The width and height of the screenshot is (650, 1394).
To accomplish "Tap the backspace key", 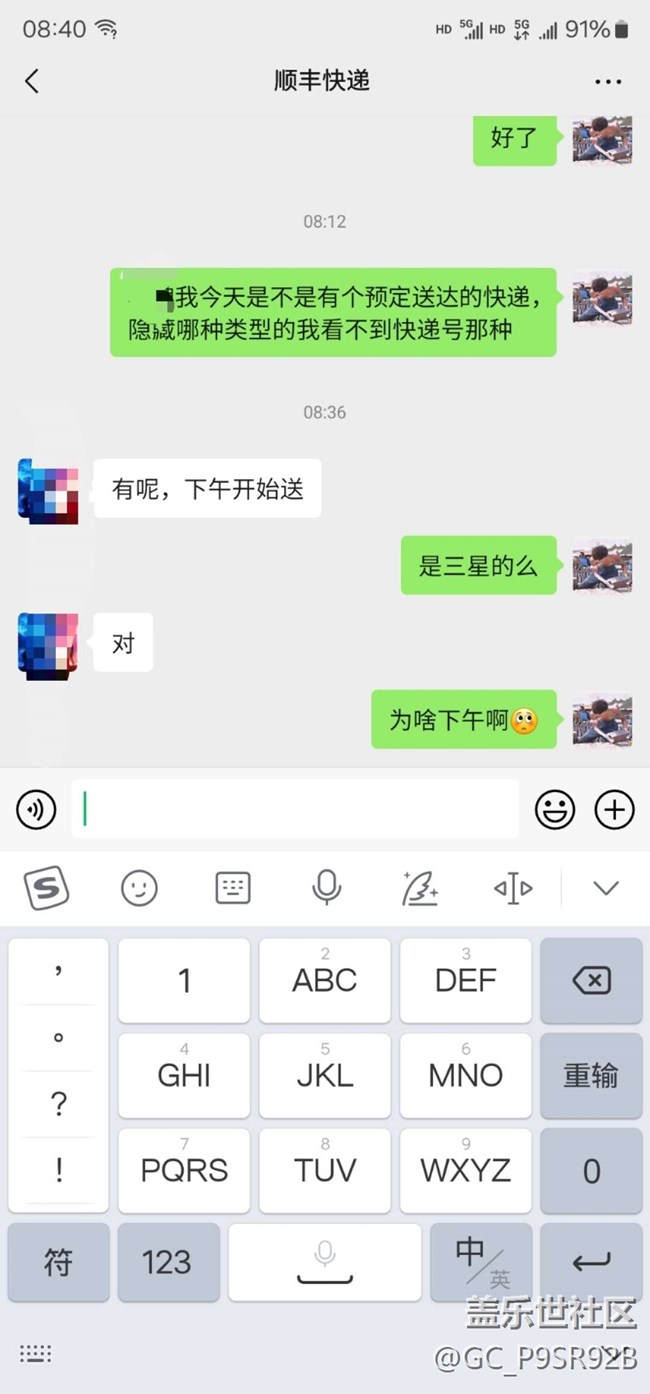I will [591, 981].
